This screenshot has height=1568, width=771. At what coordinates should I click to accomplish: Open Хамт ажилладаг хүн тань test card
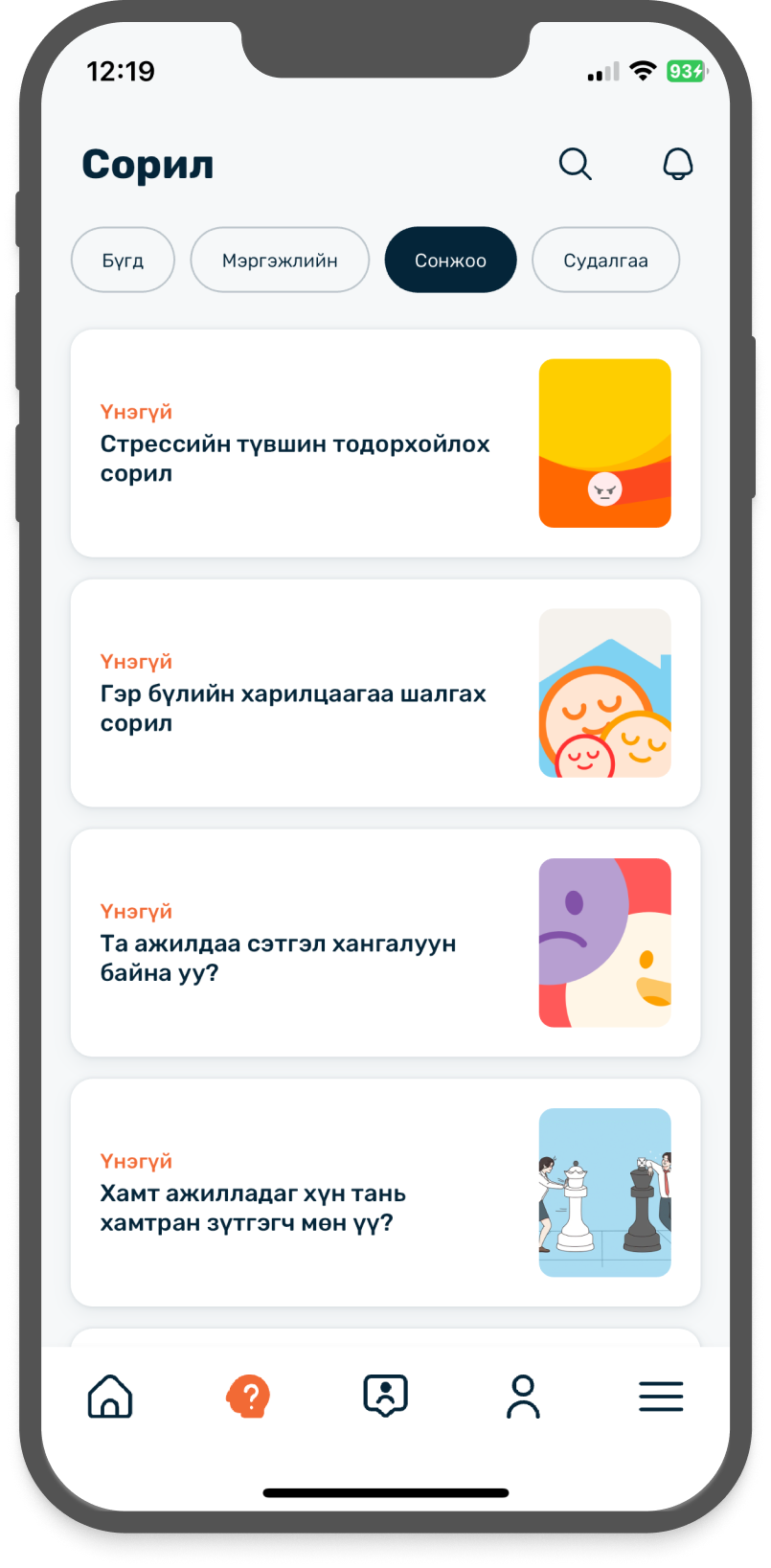tap(385, 1193)
